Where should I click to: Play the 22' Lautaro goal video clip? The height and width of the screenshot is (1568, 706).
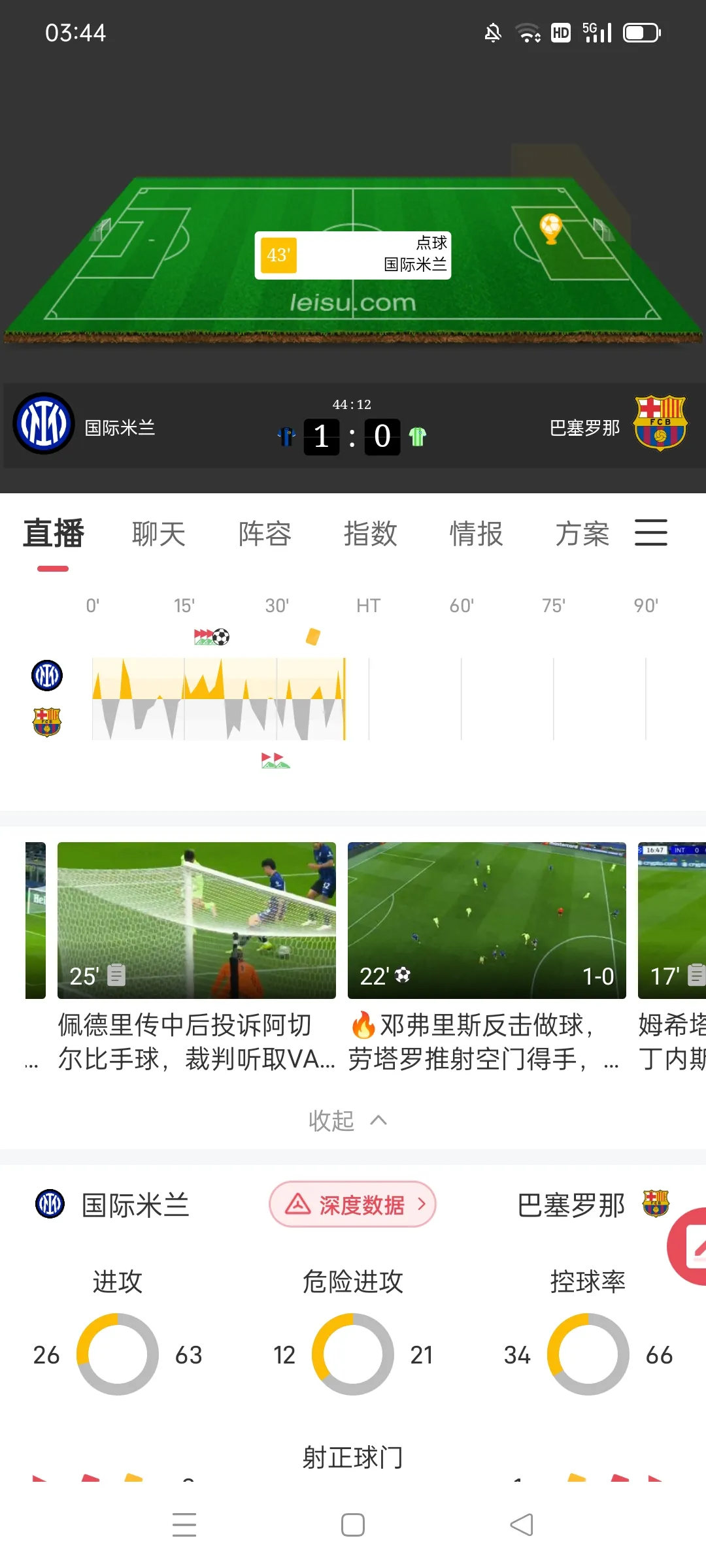(x=486, y=920)
